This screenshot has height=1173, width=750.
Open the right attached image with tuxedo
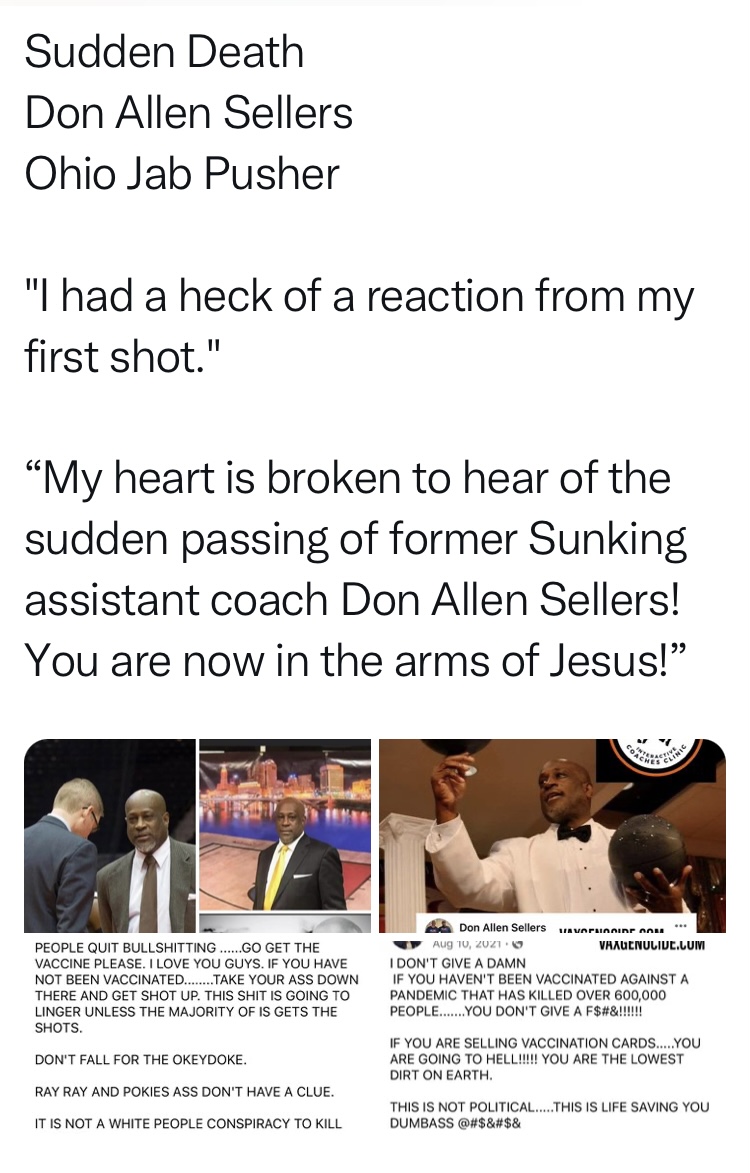(552, 940)
